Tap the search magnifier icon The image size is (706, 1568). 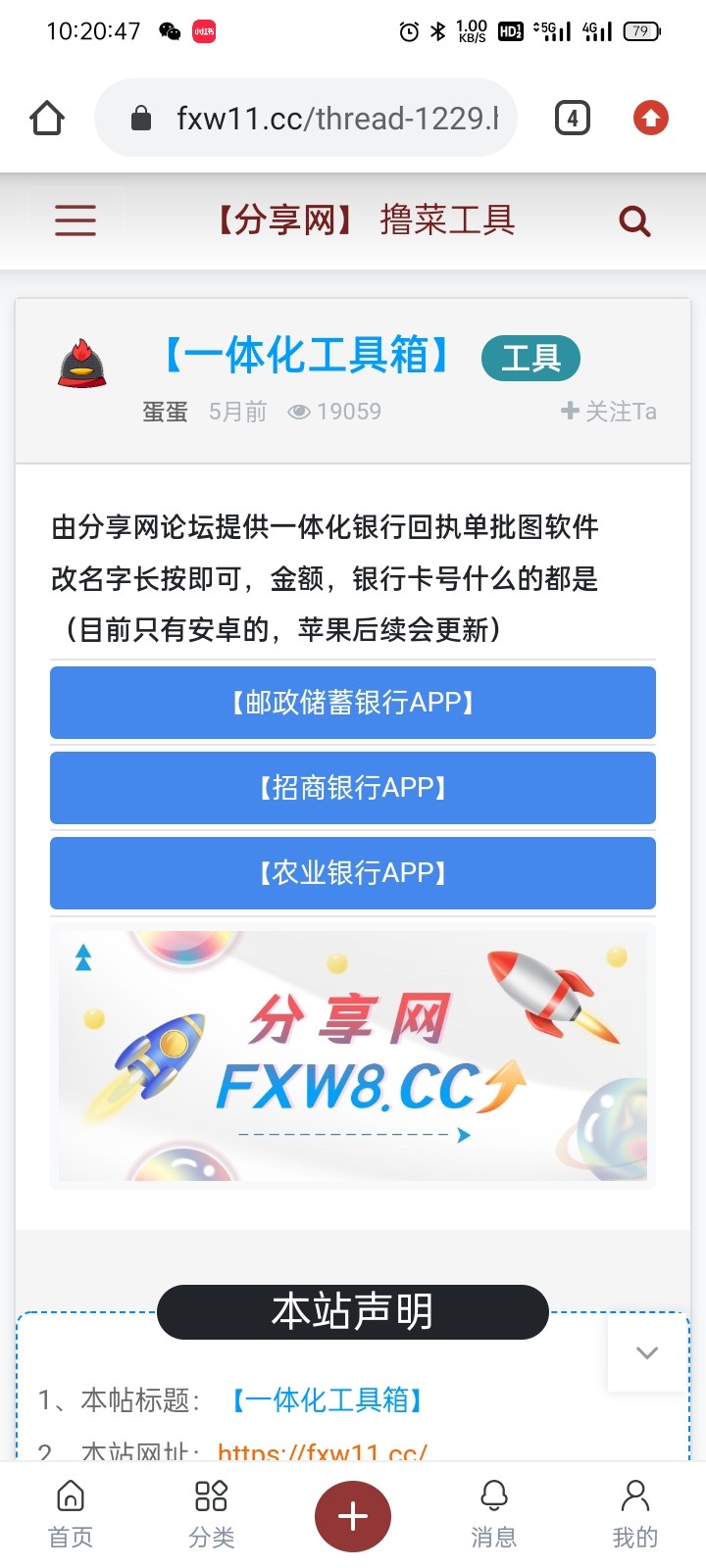point(634,221)
